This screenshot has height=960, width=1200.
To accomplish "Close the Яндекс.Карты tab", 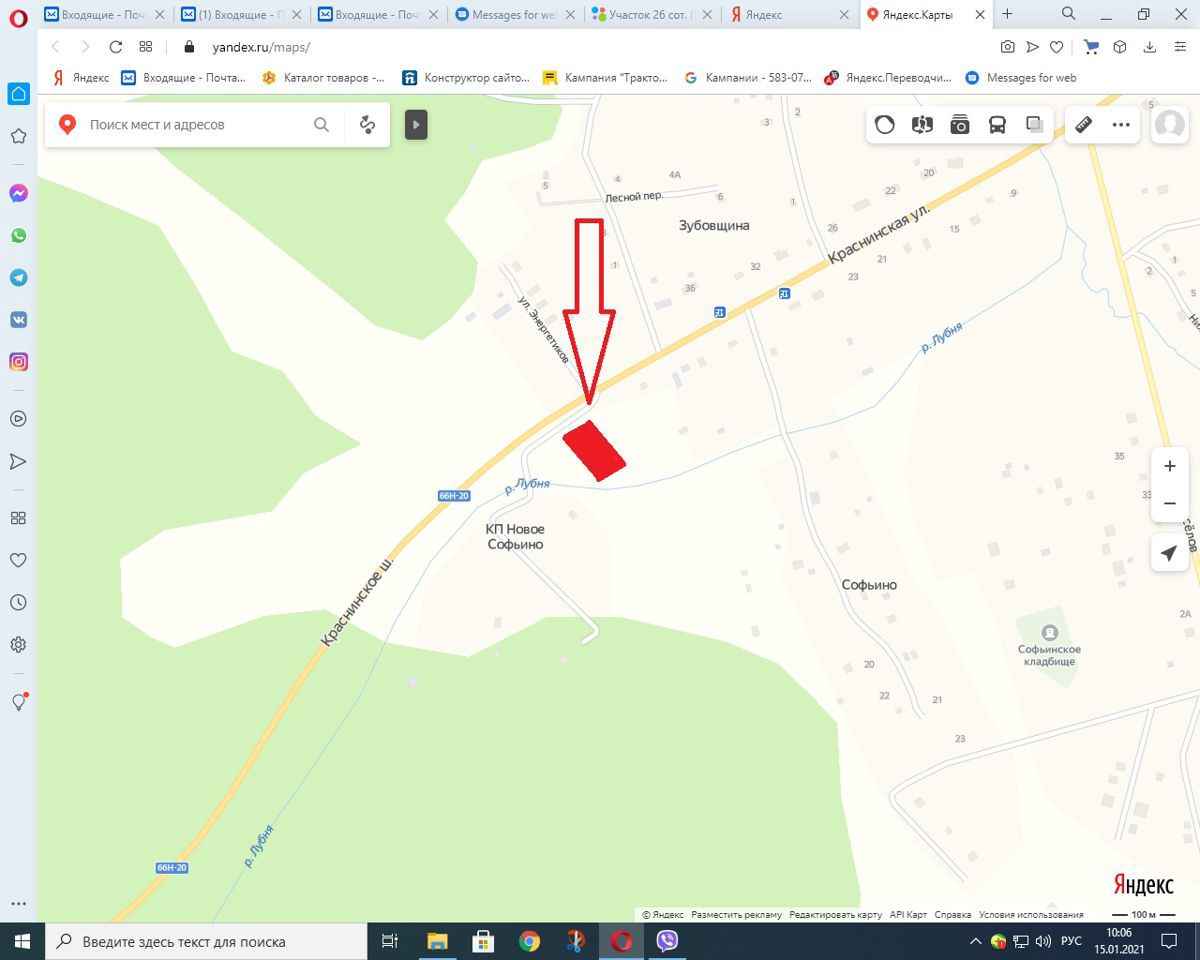I will click(x=980, y=14).
